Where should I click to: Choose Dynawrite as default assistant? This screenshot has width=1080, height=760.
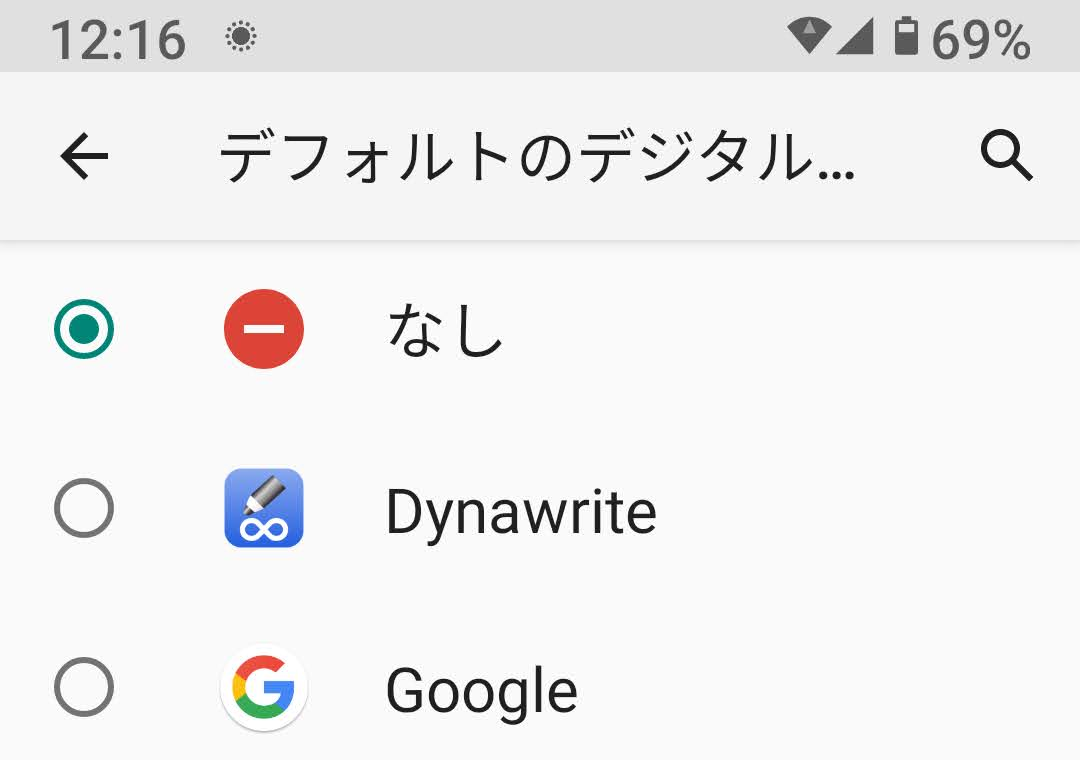(x=84, y=509)
